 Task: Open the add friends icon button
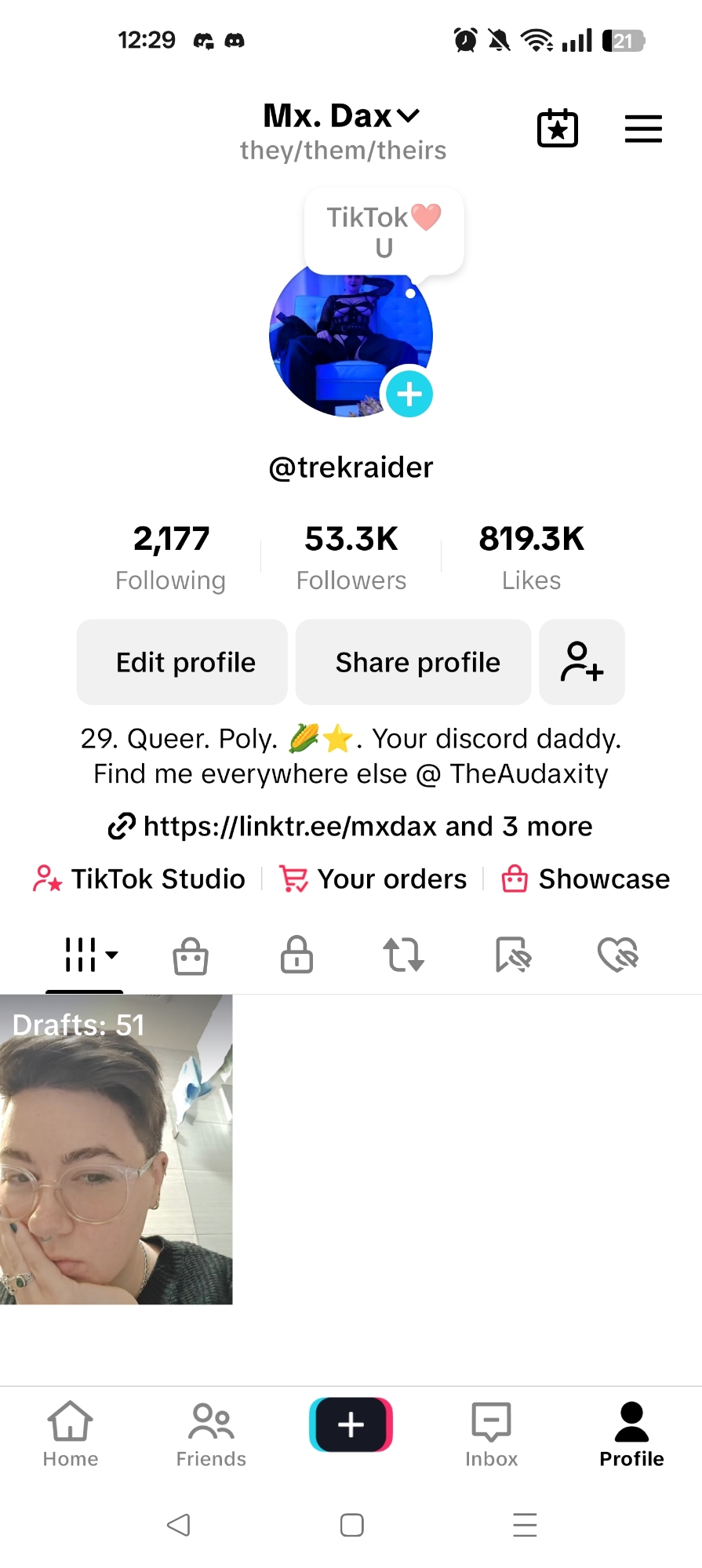(x=582, y=663)
